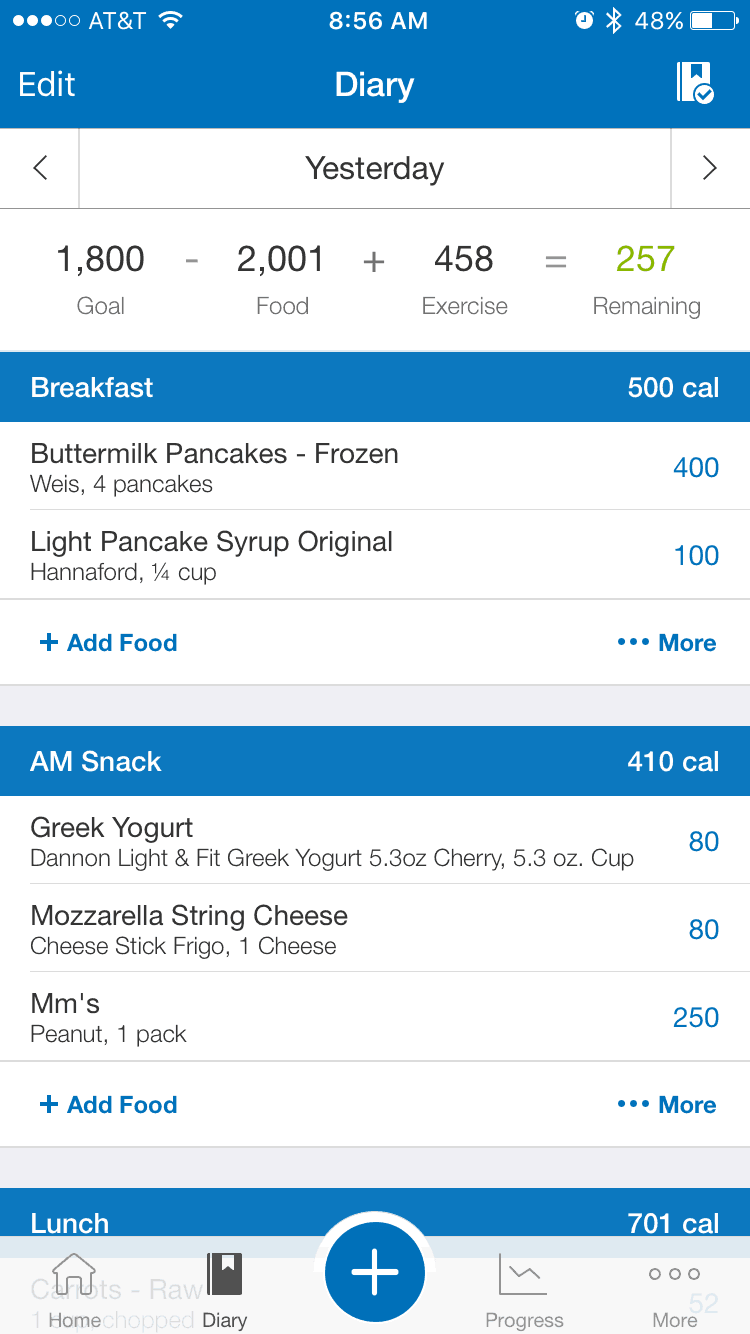Open More options under AM Snack
The image size is (750, 1334).
(x=667, y=1105)
